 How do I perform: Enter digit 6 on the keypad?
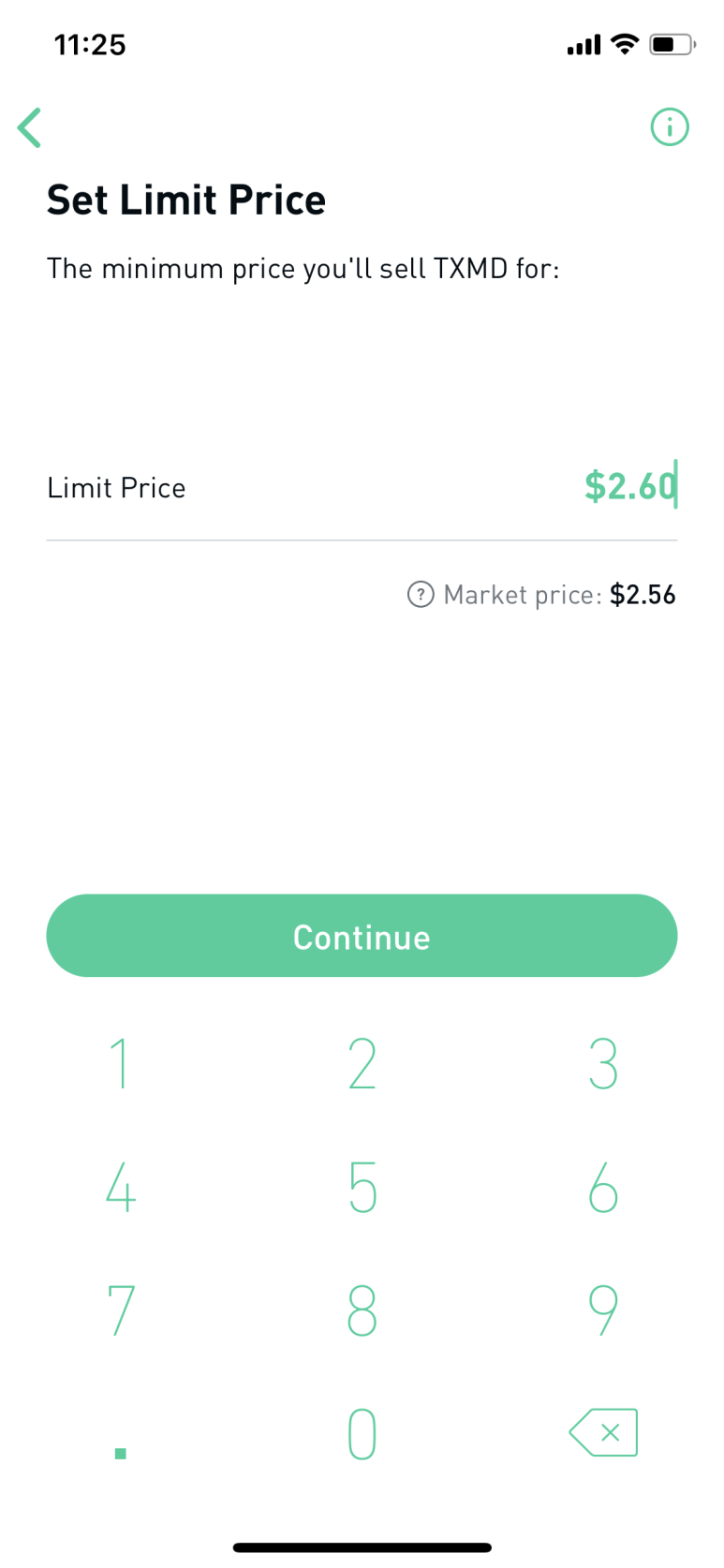603,1187
